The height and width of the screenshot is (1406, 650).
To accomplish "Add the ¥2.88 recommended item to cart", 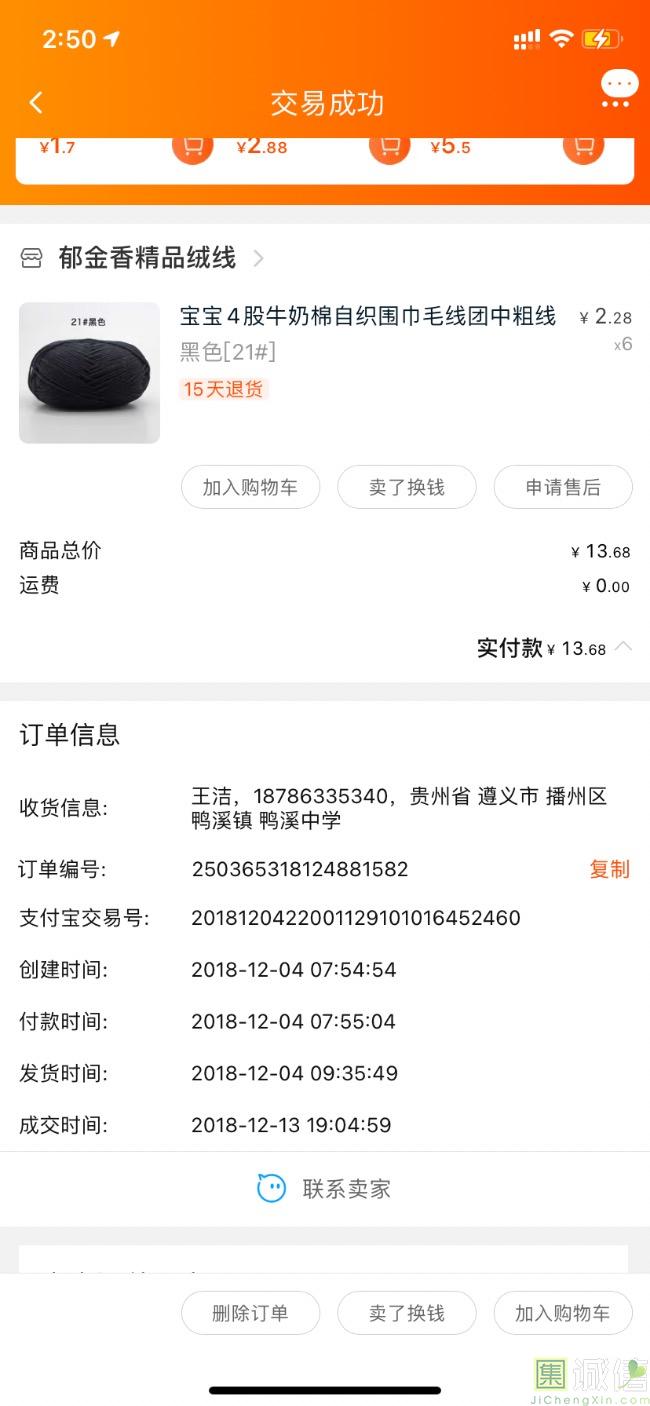I will pyautogui.click(x=390, y=146).
